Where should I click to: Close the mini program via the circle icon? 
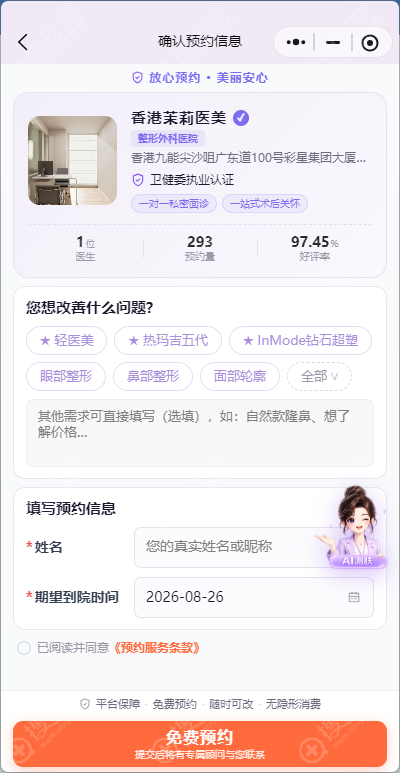(370, 43)
